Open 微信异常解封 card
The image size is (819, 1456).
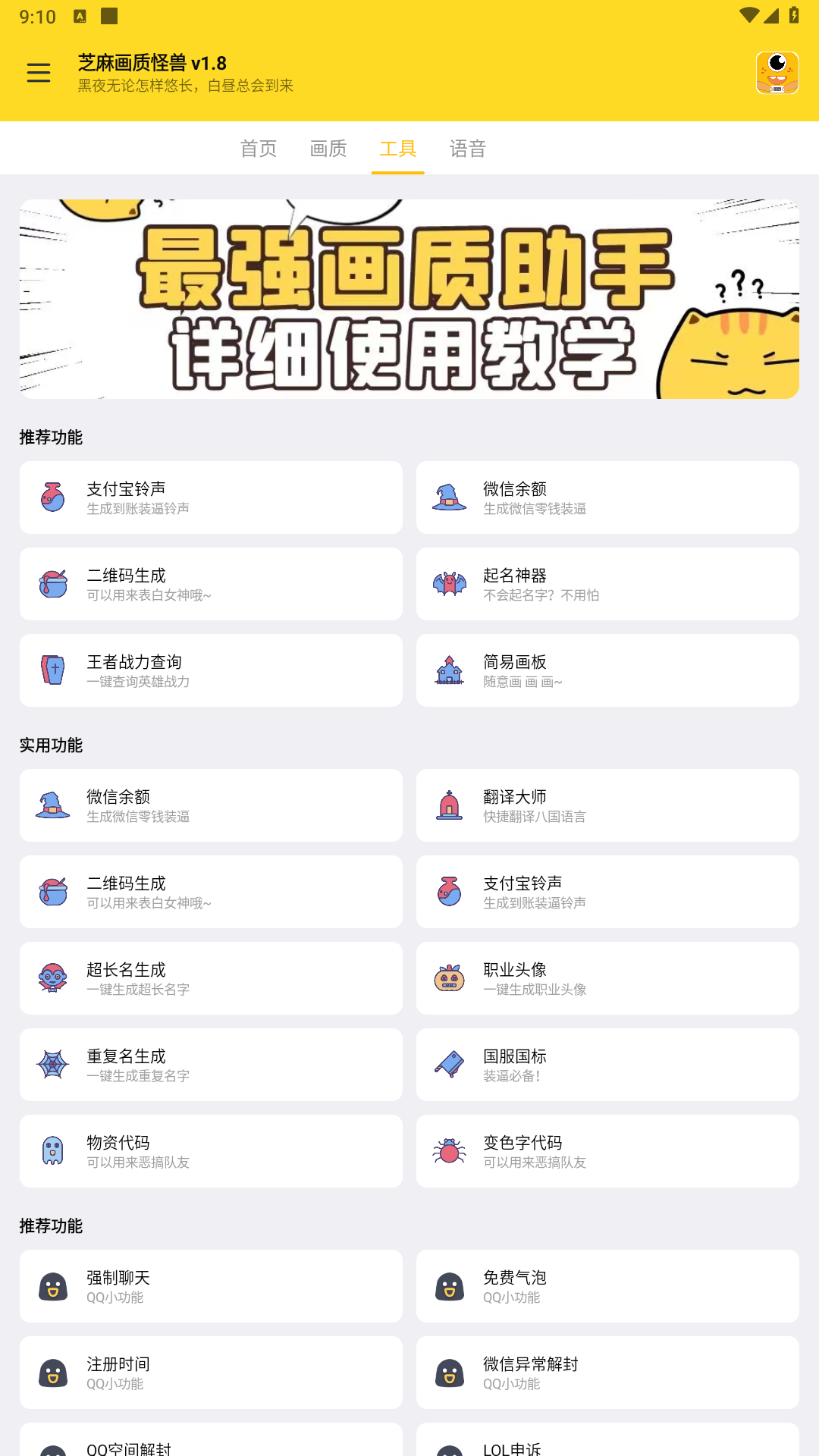pos(607,1373)
